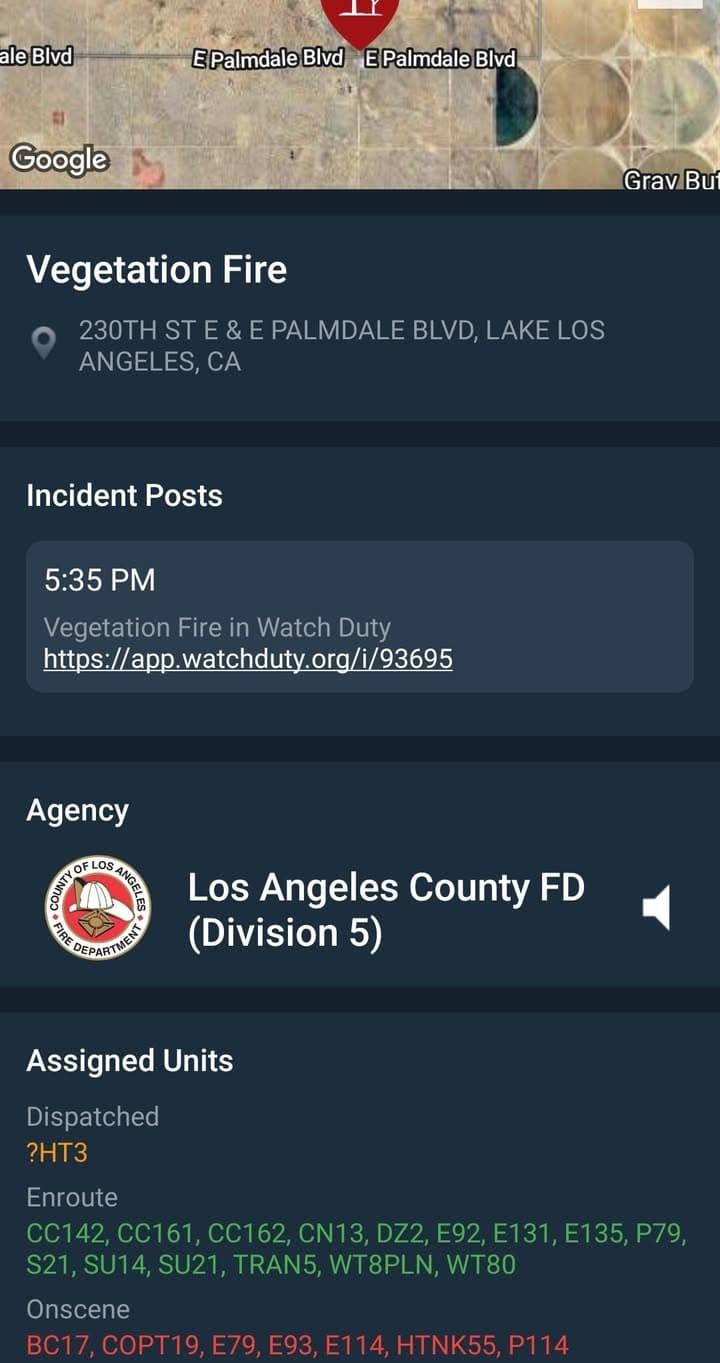Click the gray location pin beside the address
The image size is (720, 1363).
point(42,341)
